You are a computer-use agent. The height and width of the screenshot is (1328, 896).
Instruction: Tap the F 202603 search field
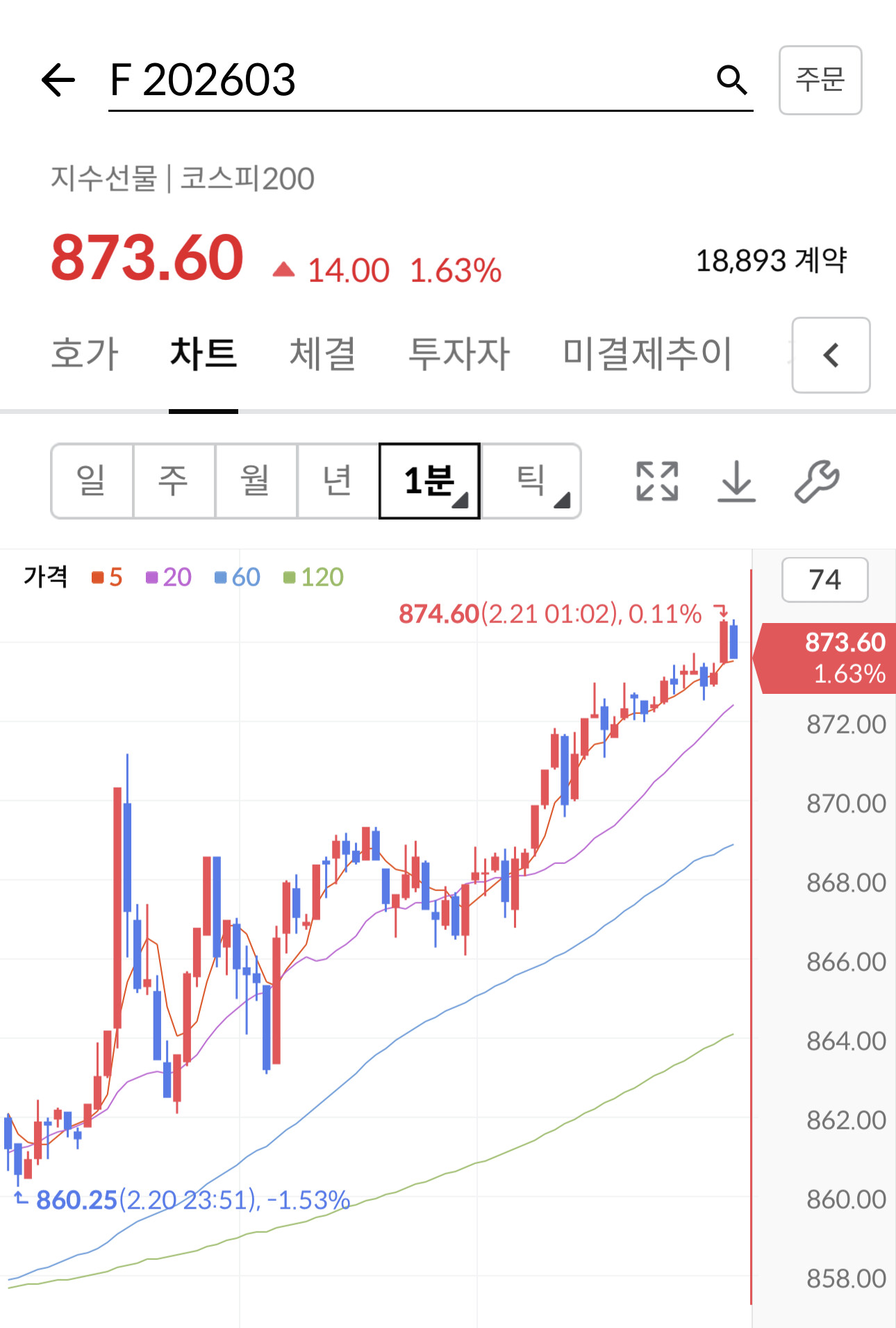click(410, 80)
